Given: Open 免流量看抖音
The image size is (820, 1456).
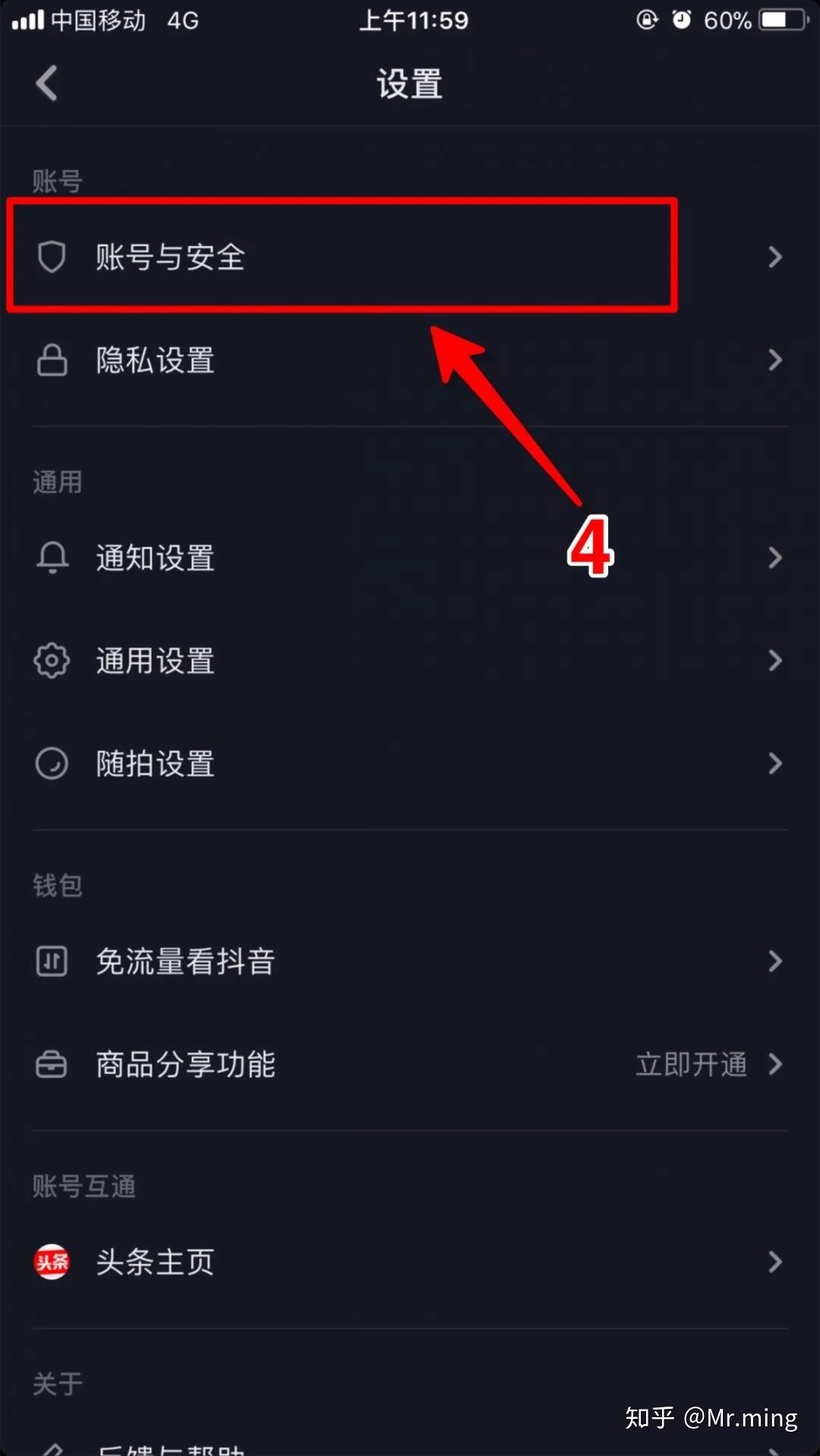Looking at the screenshot, I should [410, 961].
